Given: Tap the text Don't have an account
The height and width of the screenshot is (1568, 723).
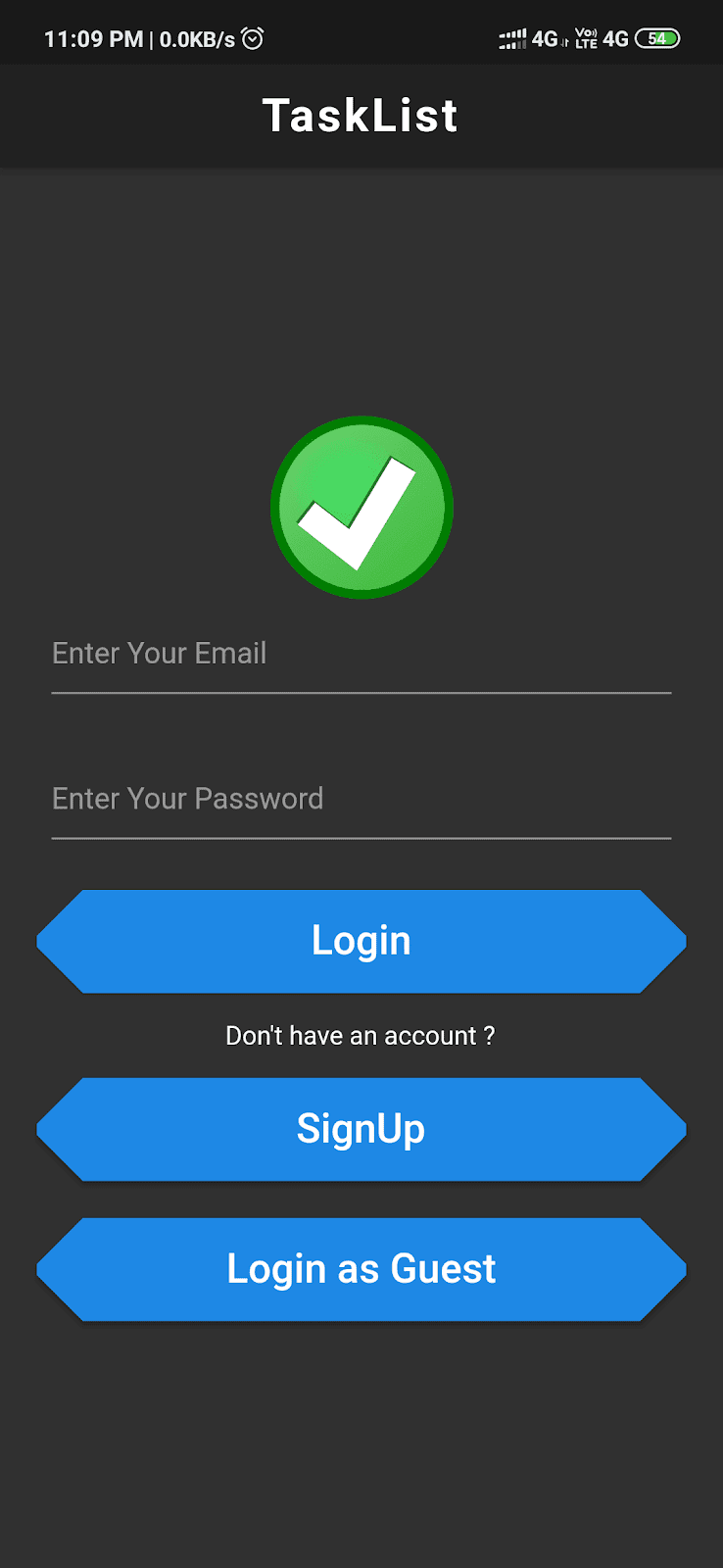Looking at the screenshot, I should (361, 1035).
